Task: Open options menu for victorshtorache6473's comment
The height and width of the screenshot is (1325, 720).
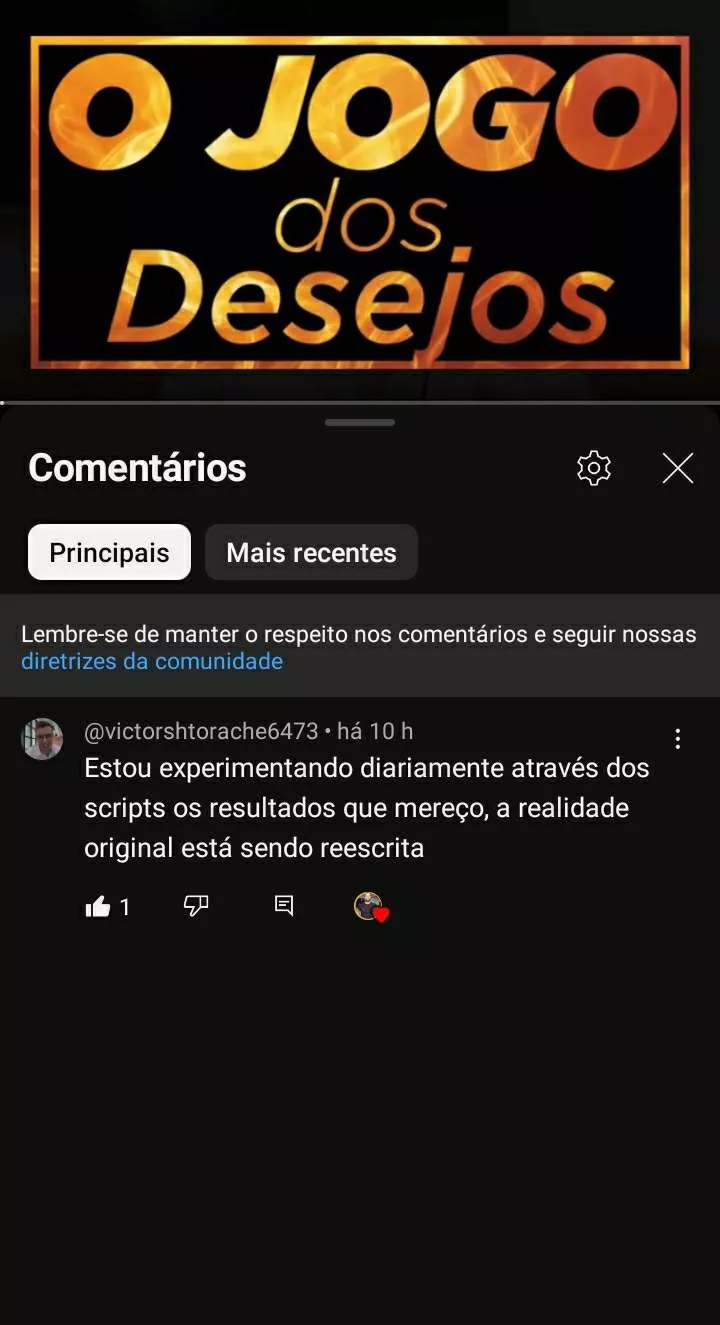Action: click(x=677, y=739)
